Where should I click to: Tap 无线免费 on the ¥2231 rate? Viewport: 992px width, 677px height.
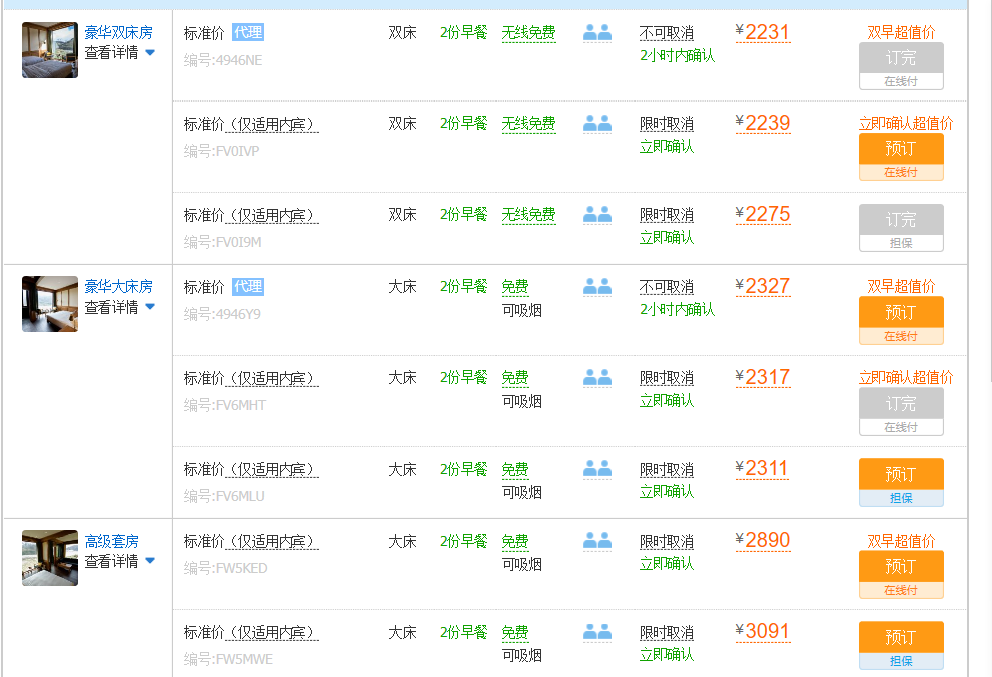(x=528, y=33)
